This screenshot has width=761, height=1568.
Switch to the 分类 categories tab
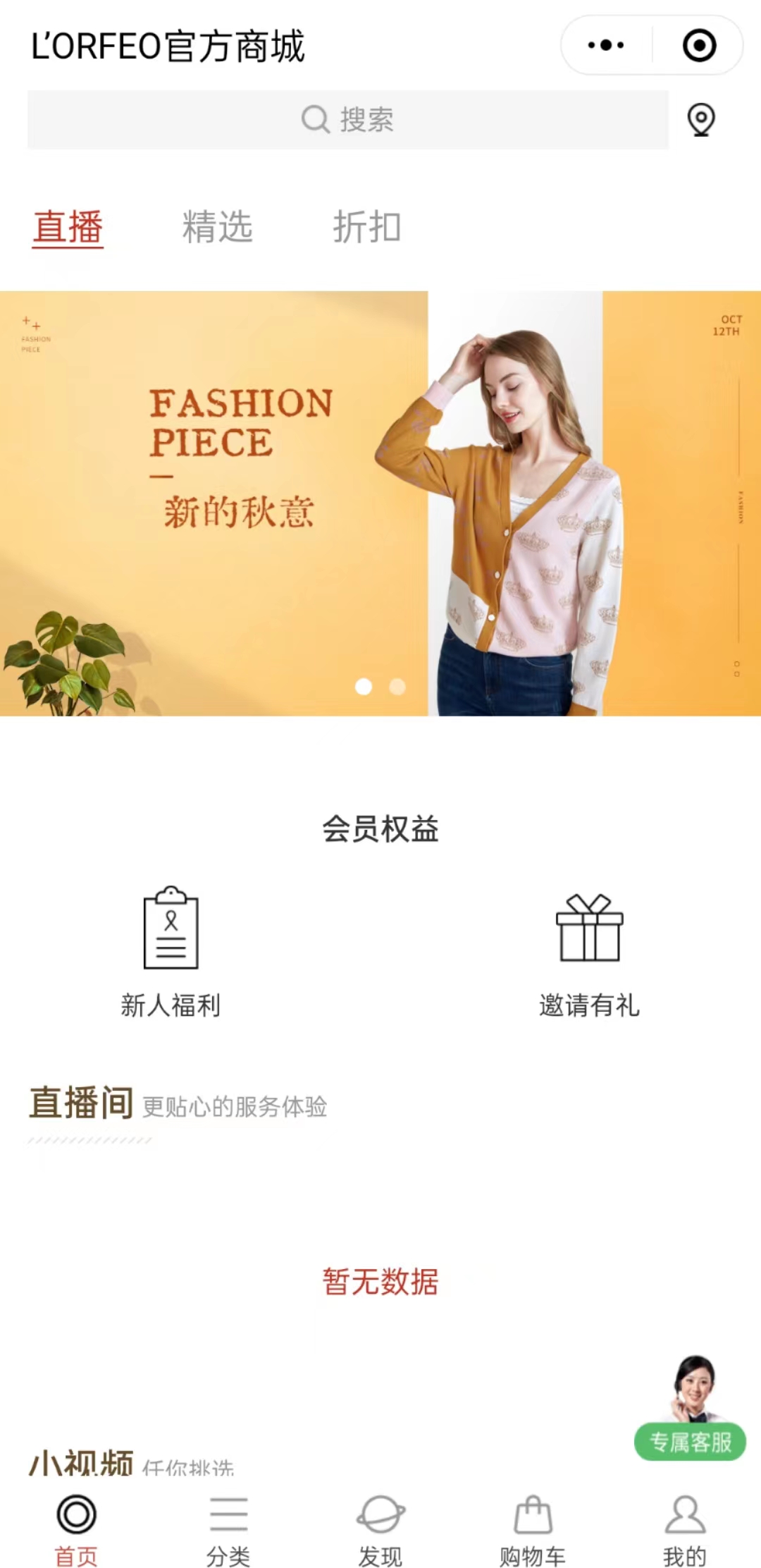(x=228, y=1526)
